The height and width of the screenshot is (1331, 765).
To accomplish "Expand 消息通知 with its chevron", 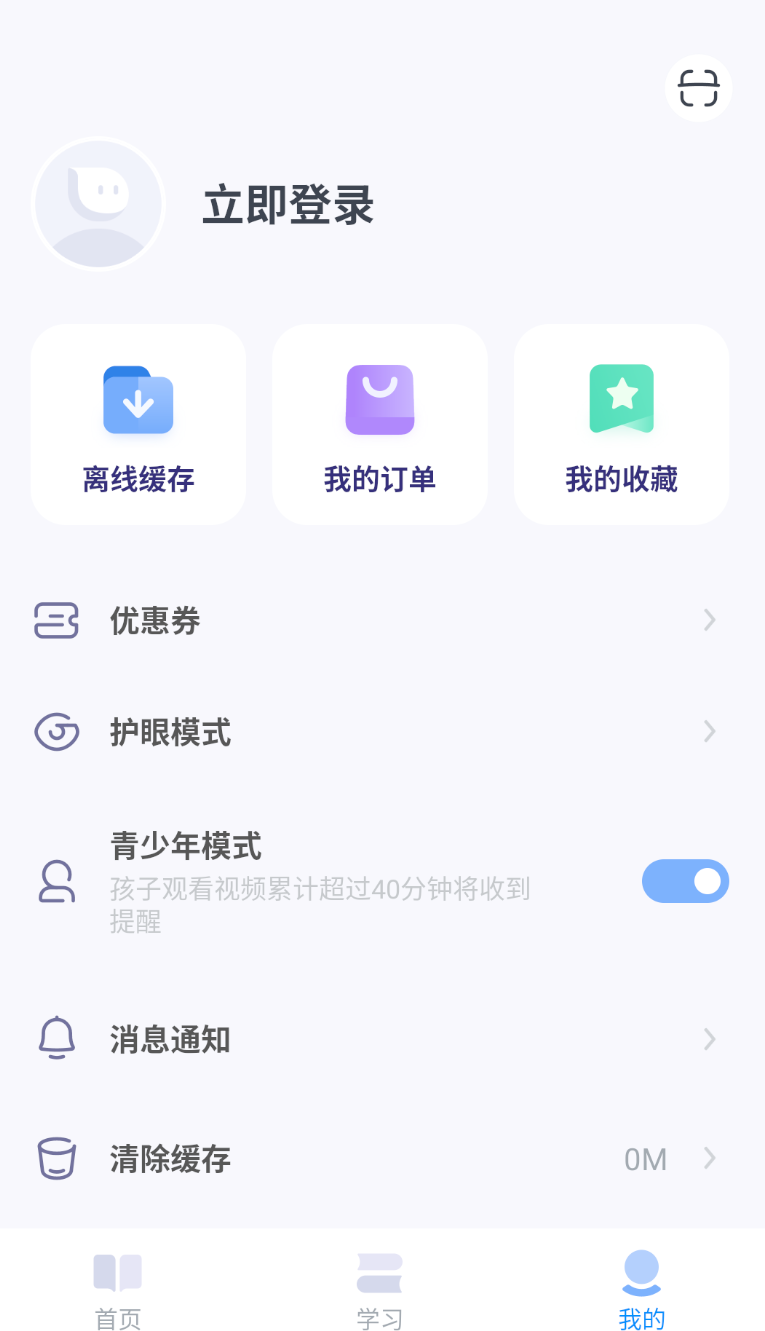I will (709, 1039).
